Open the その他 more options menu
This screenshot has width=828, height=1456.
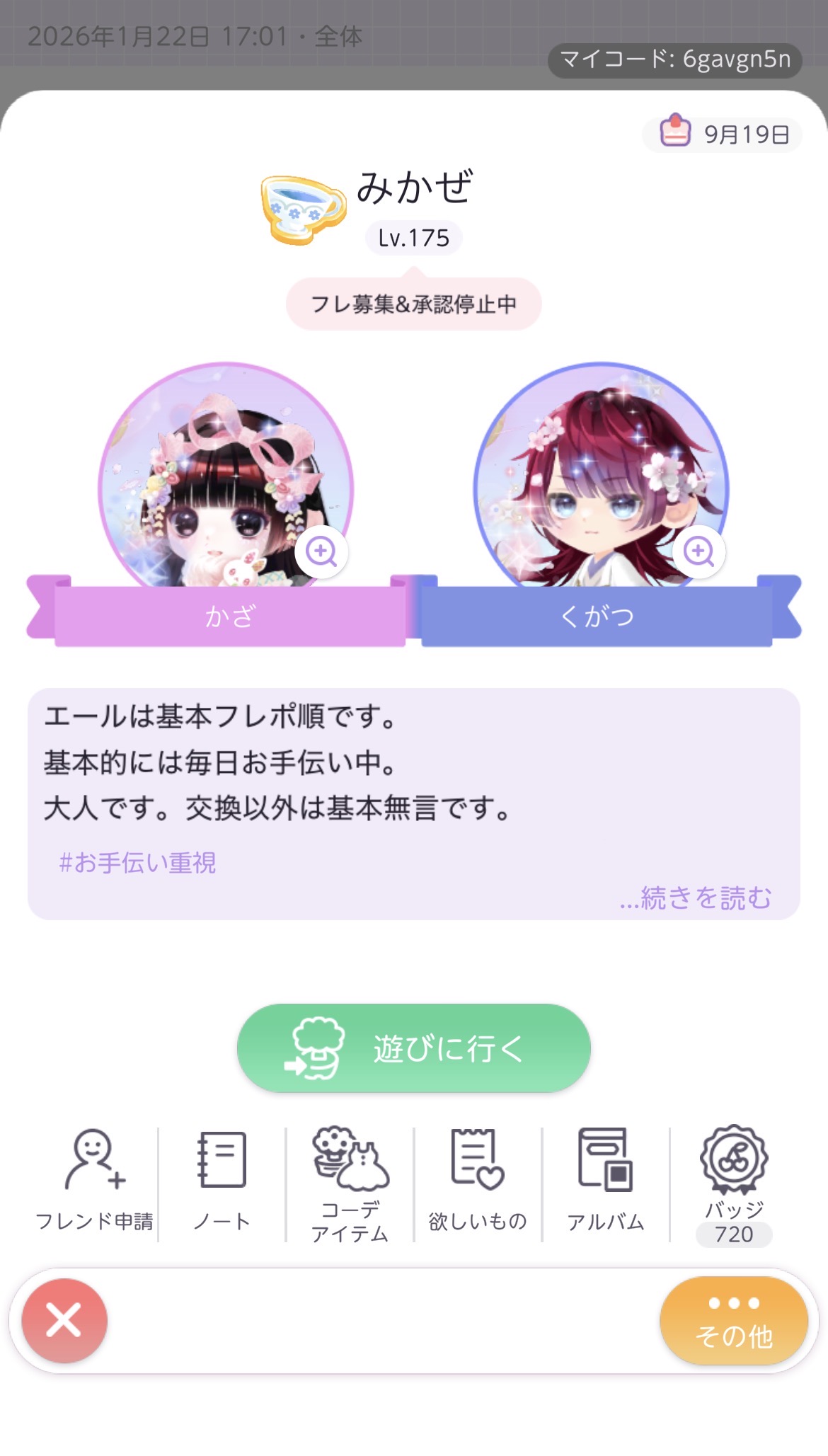[x=734, y=1321]
